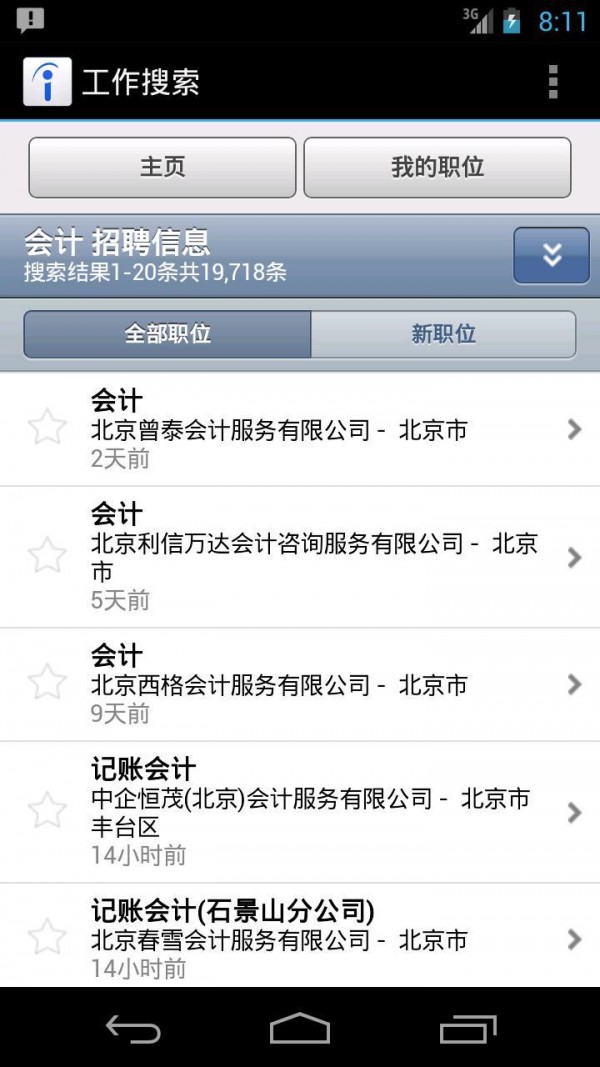Viewport: 600px width, 1067px height.
Task: Open 我的职位
Action: point(437,167)
